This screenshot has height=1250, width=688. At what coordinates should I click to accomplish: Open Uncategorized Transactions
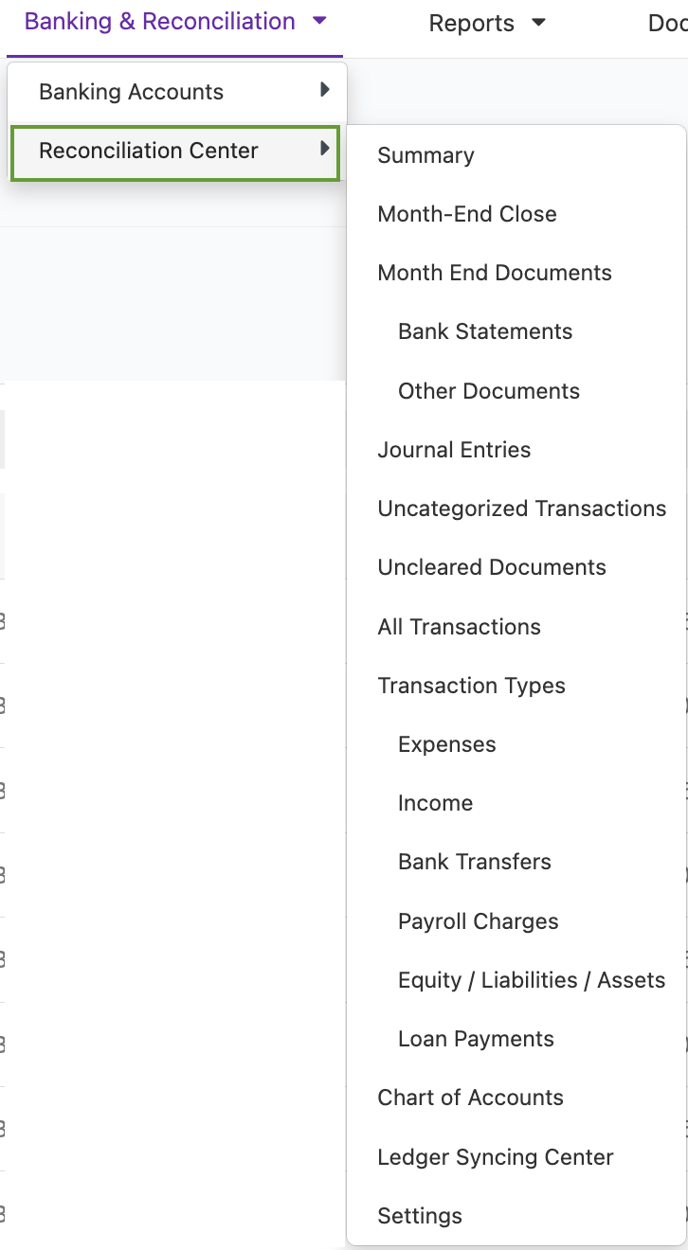[522, 509]
